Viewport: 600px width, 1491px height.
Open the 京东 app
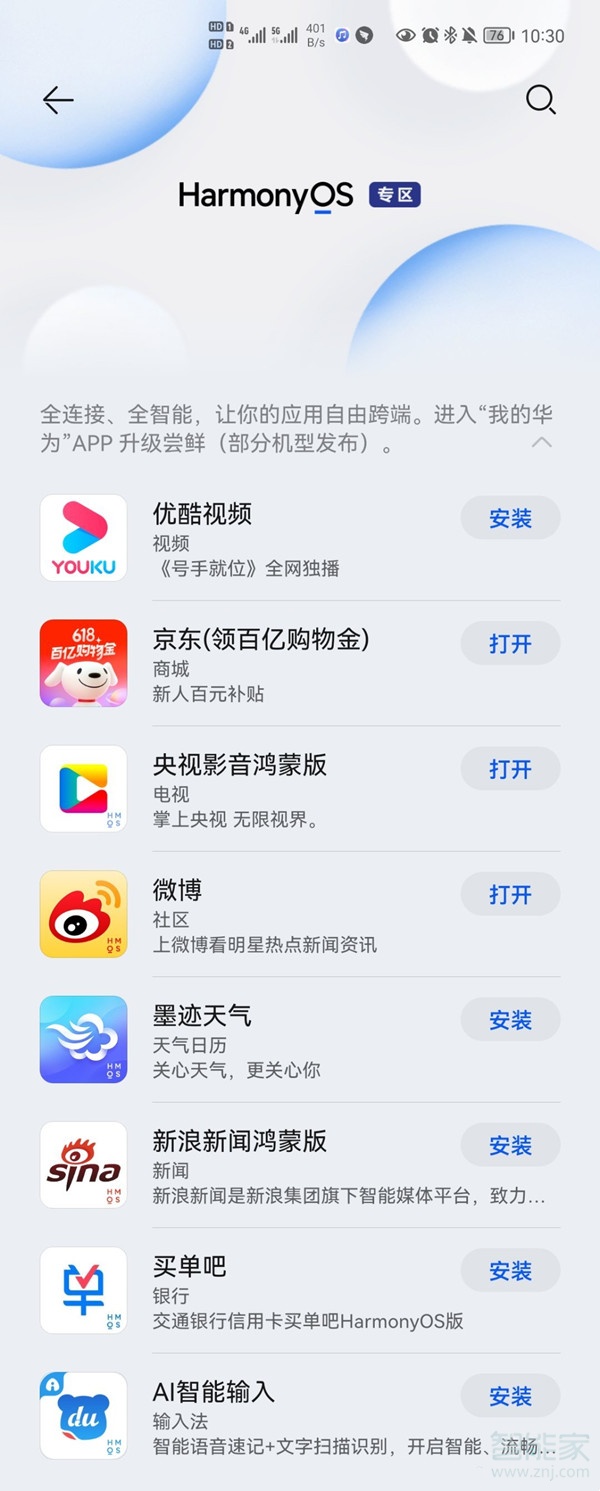[x=510, y=644]
